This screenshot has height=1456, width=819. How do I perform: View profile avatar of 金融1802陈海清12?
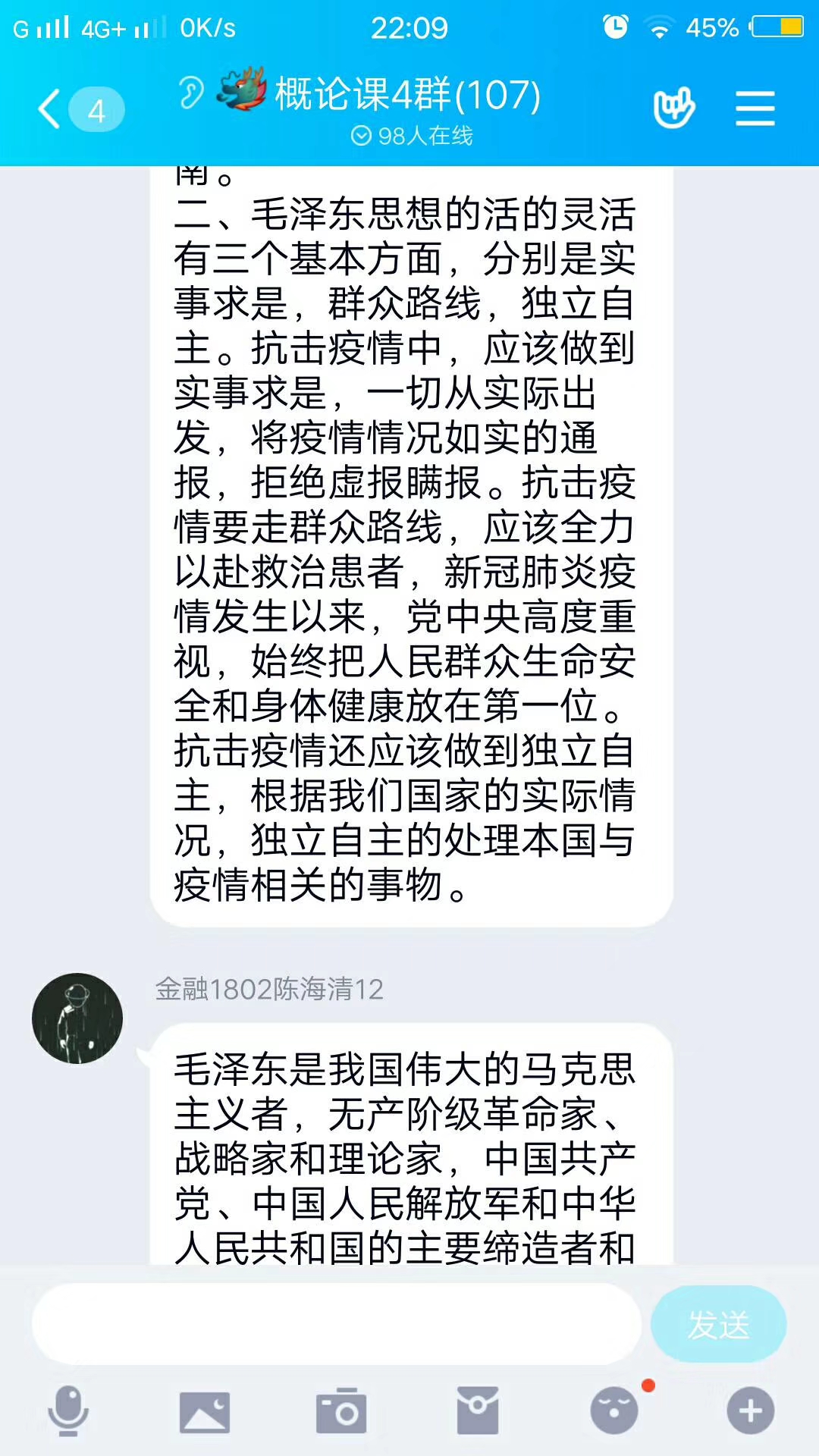[x=77, y=1018]
